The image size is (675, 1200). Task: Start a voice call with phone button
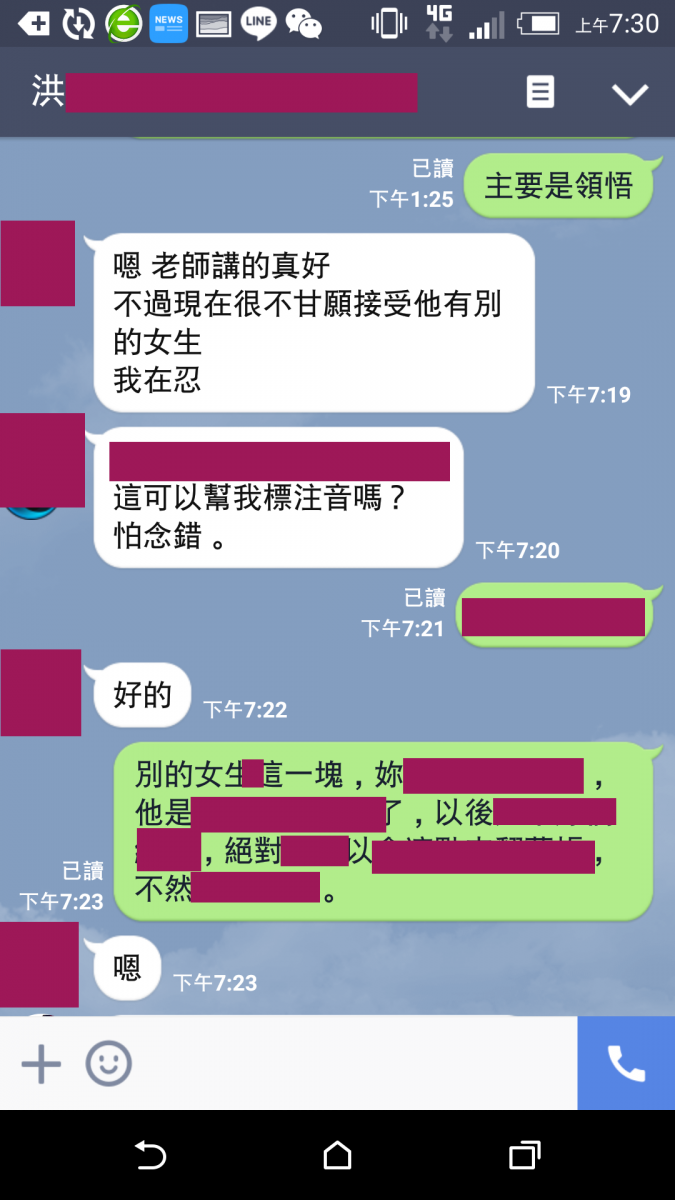[626, 1064]
